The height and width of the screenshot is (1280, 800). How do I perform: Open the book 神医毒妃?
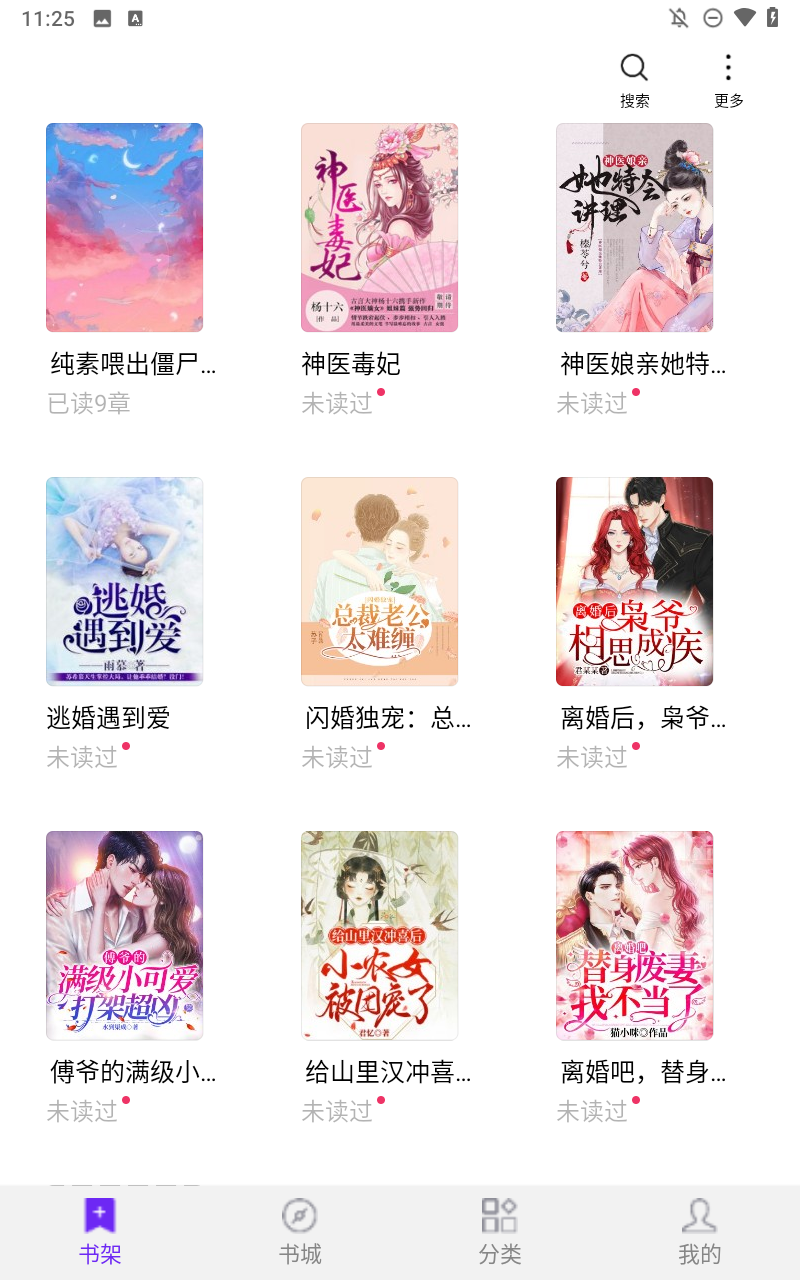point(379,228)
